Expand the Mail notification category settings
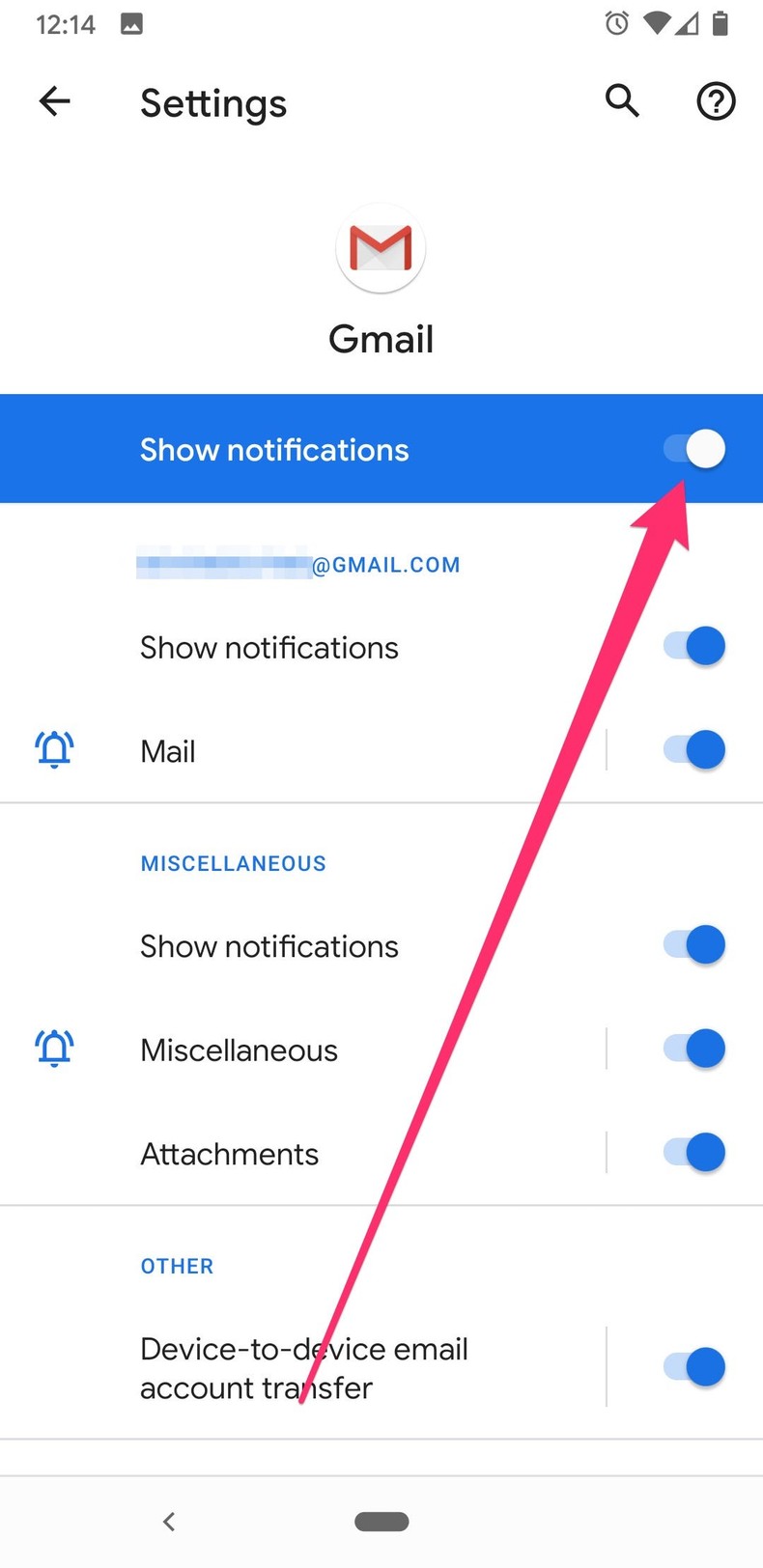 (x=290, y=750)
